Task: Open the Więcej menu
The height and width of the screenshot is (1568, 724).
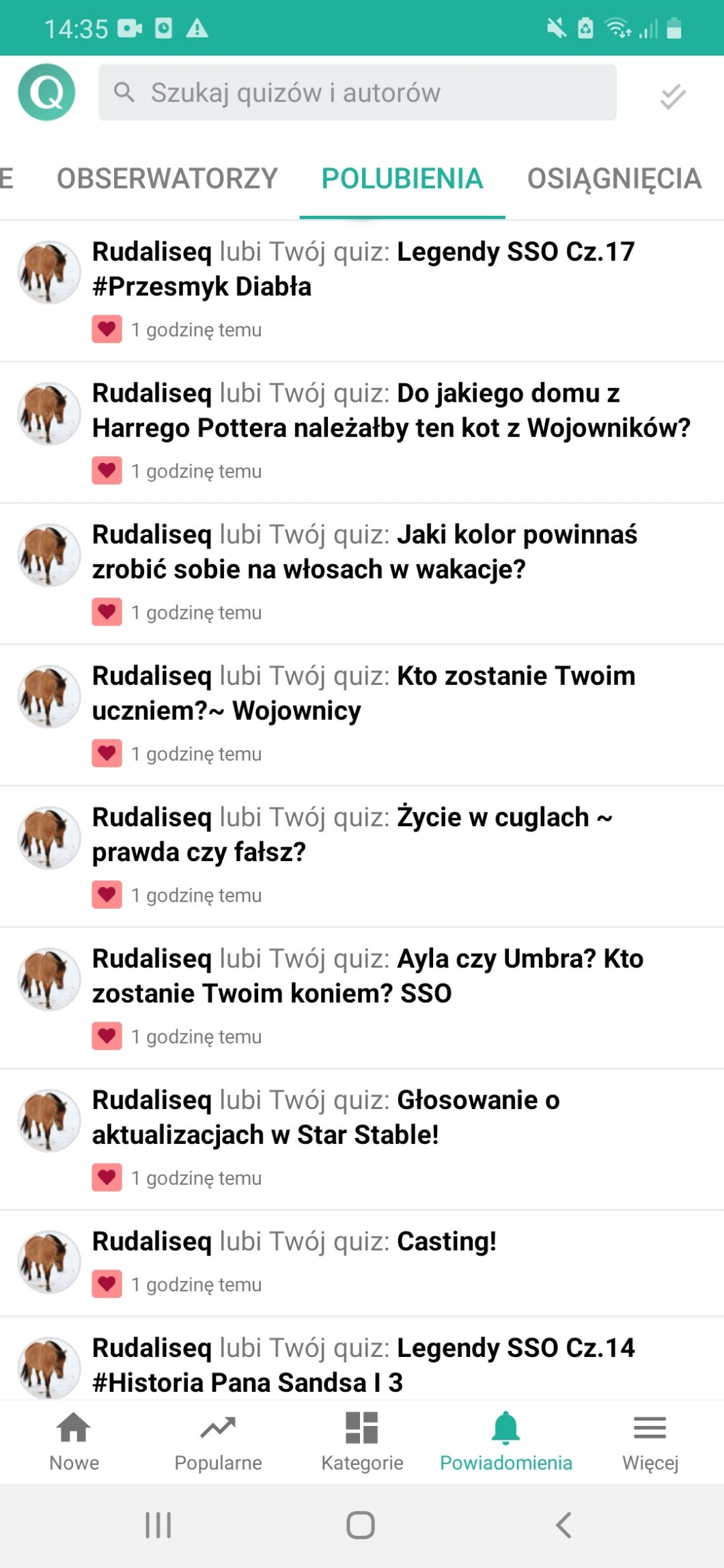Action: coord(650,1441)
